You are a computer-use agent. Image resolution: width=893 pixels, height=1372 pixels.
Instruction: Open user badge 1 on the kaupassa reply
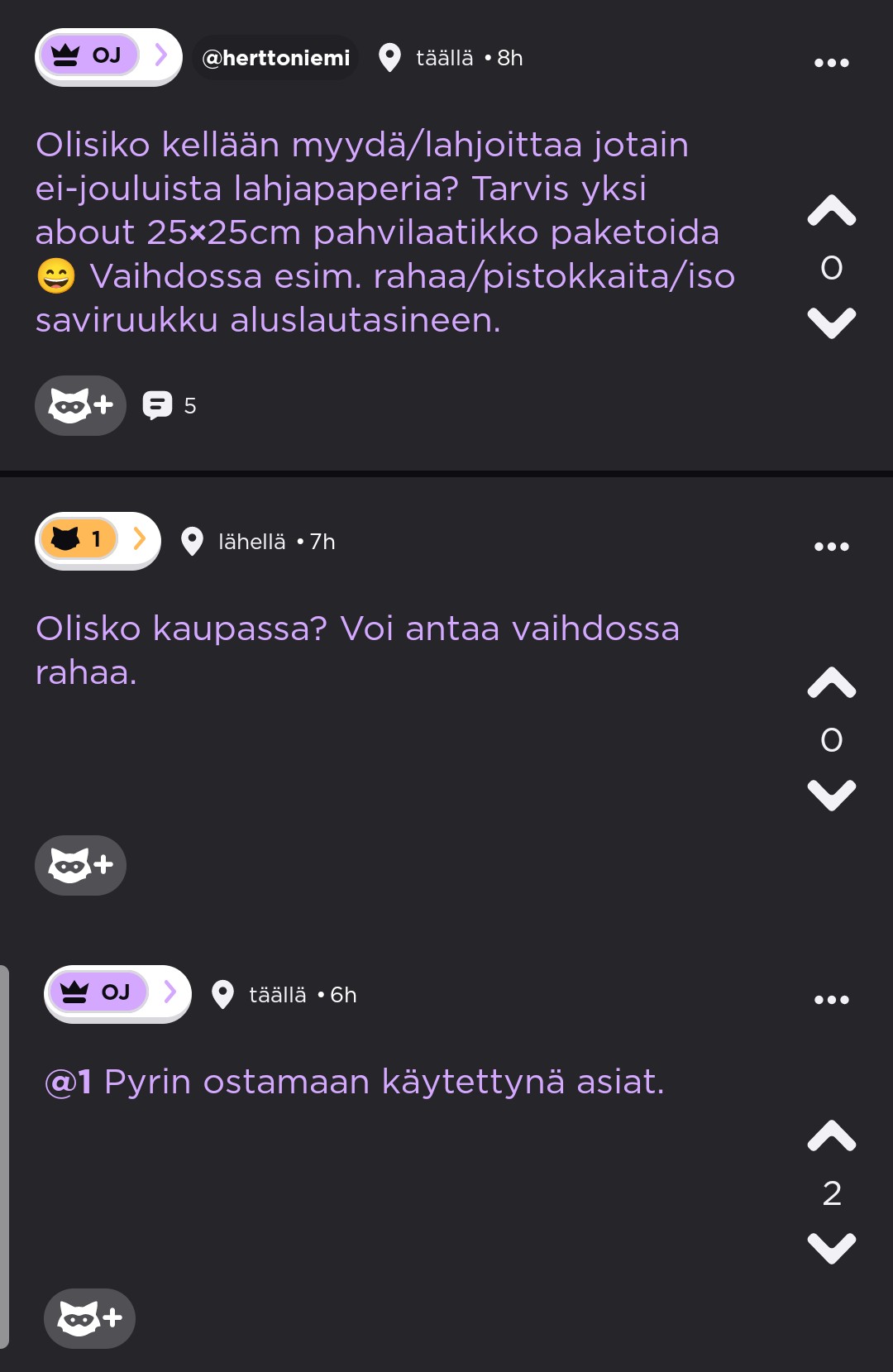pos(98,540)
